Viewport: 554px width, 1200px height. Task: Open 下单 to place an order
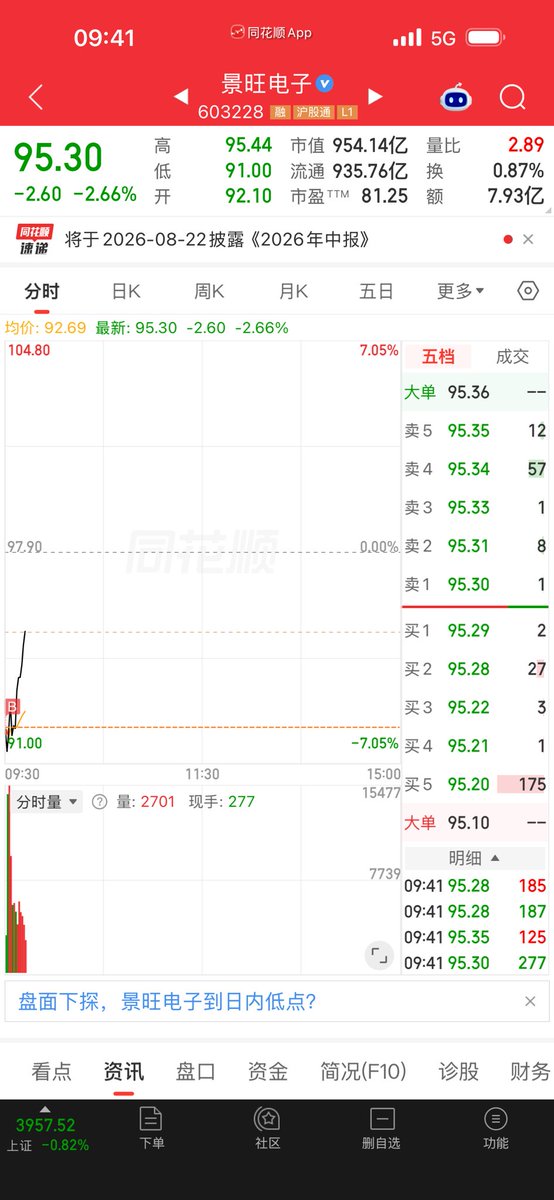click(152, 1130)
